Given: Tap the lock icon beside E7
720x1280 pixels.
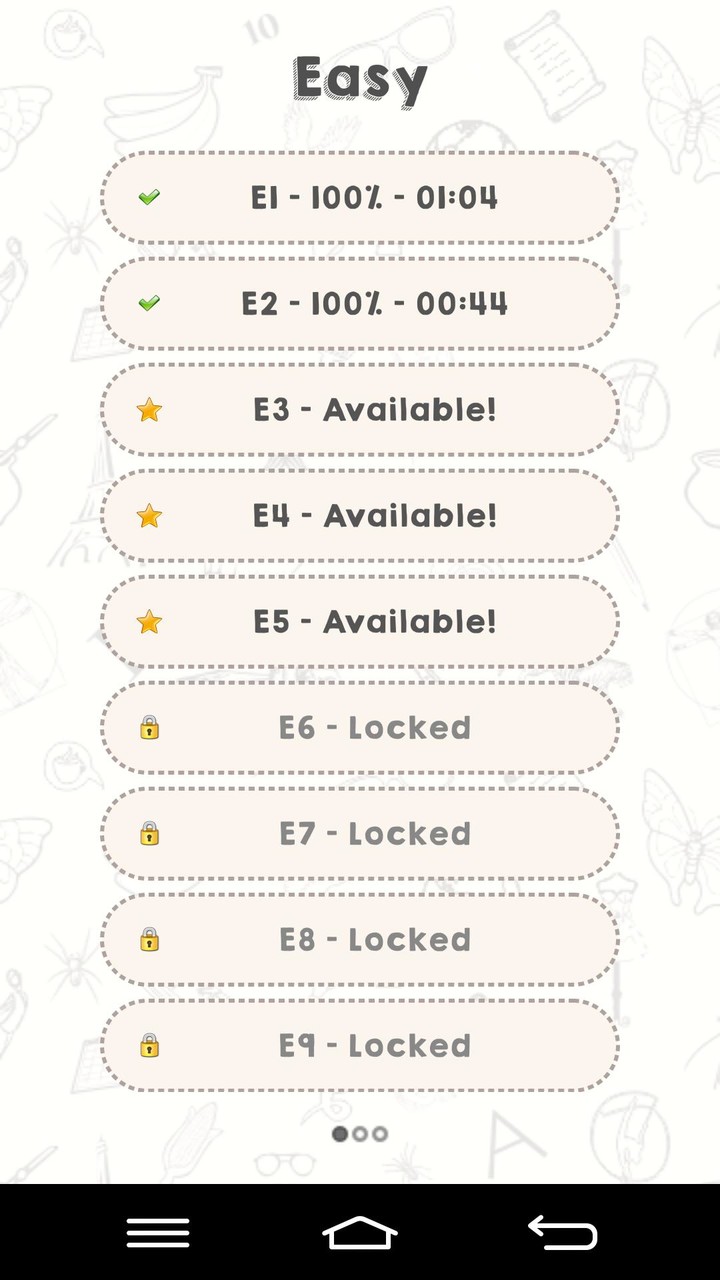Looking at the screenshot, I should [x=149, y=834].
